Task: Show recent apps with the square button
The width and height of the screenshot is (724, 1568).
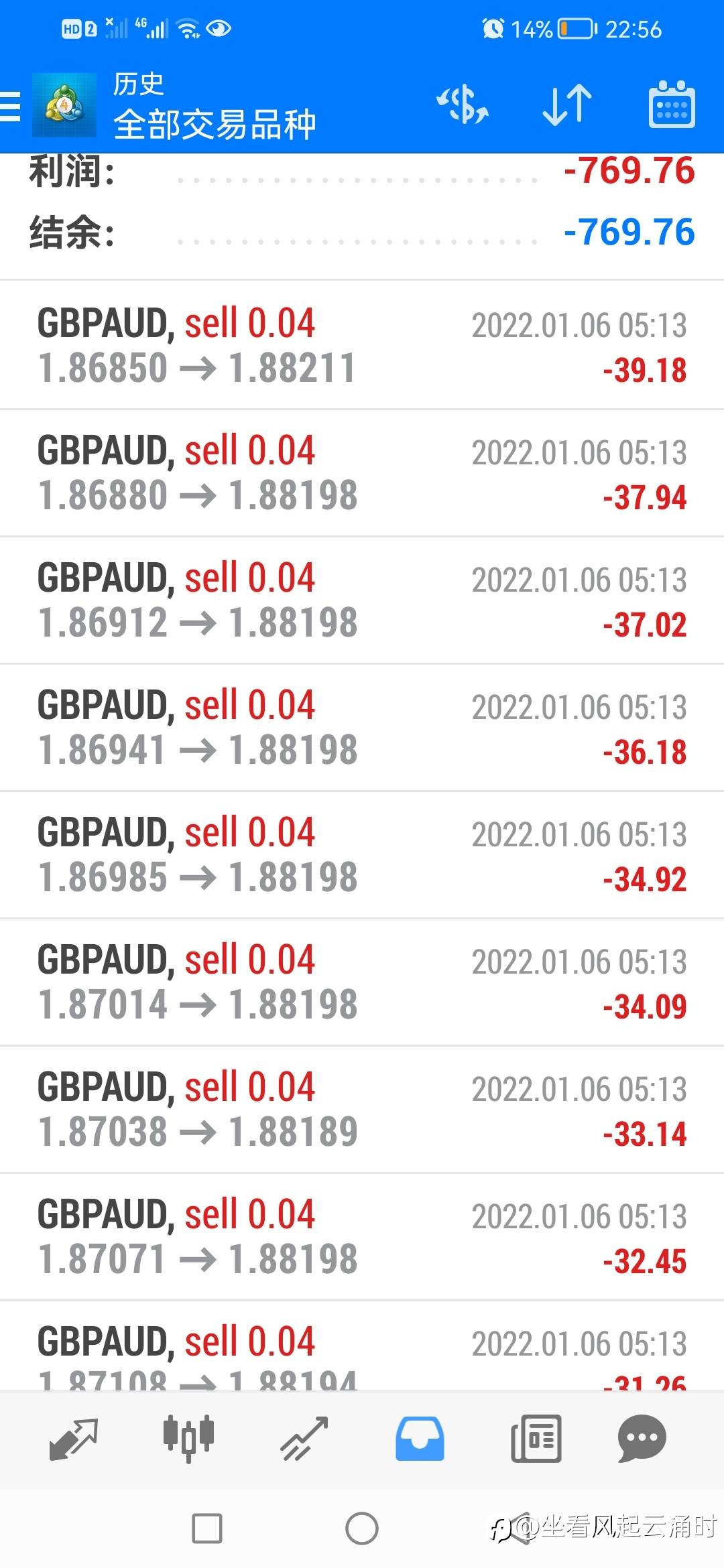Action: (x=207, y=1529)
